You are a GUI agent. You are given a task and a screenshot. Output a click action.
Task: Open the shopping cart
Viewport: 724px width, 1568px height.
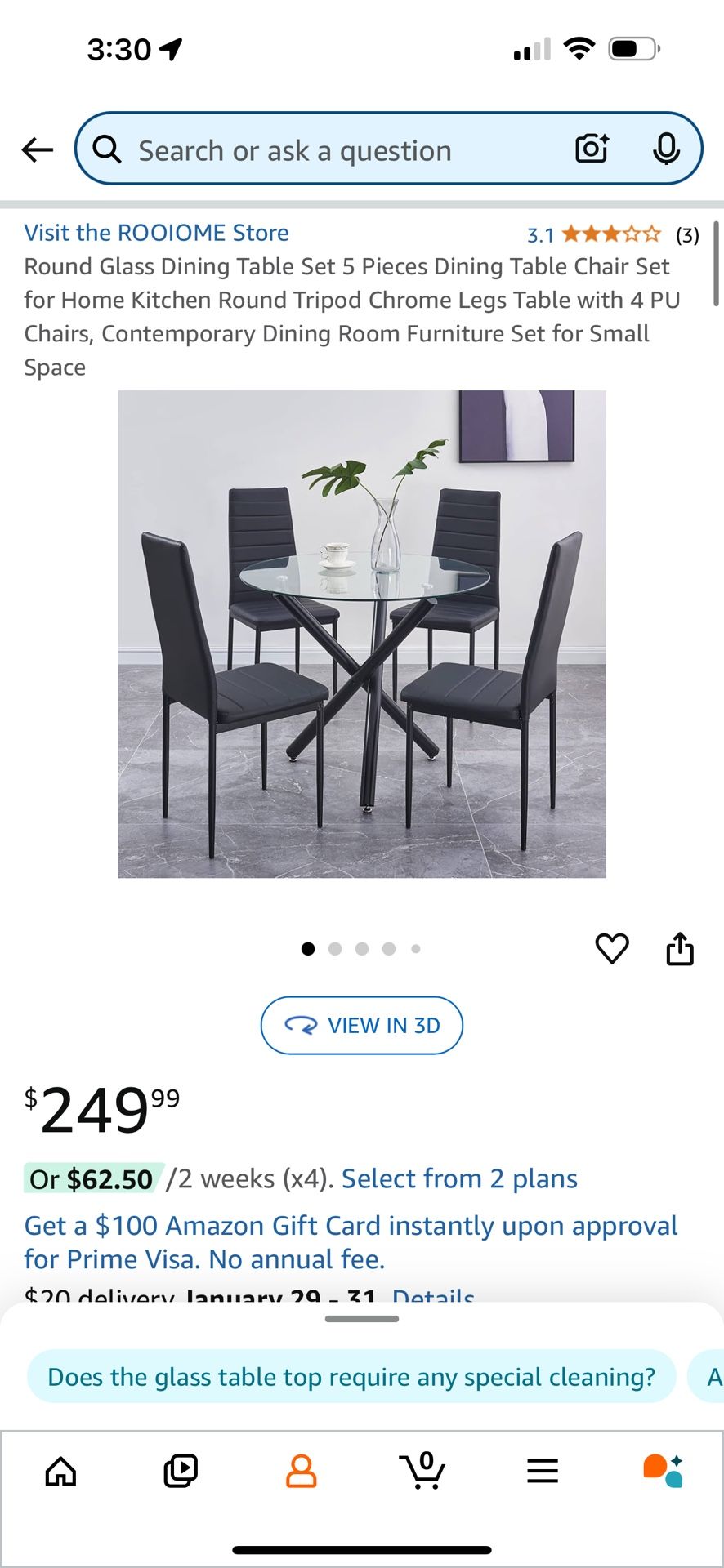tap(422, 1470)
